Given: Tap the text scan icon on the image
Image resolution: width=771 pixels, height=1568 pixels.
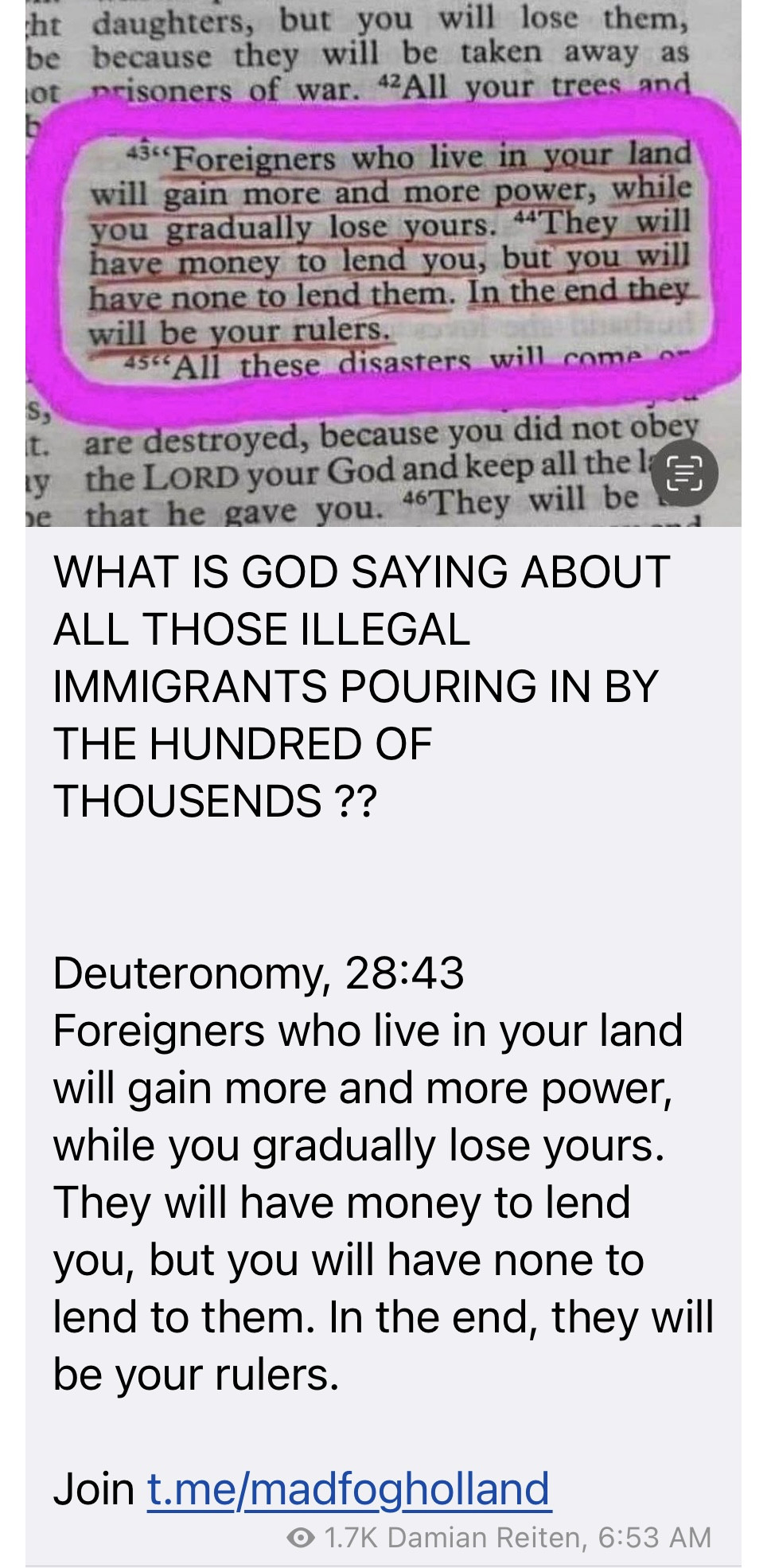Looking at the screenshot, I should (684, 474).
